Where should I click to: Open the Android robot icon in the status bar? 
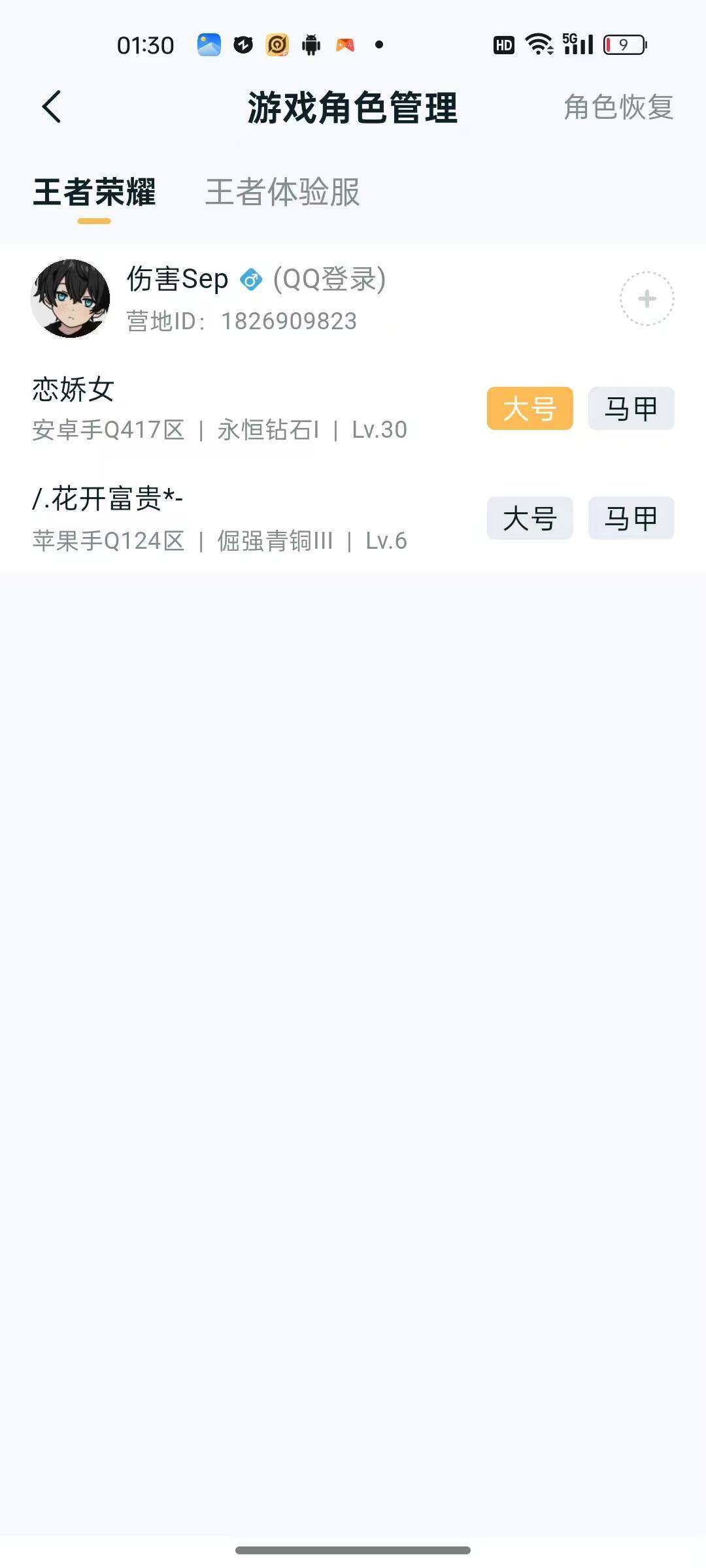[311, 44]
